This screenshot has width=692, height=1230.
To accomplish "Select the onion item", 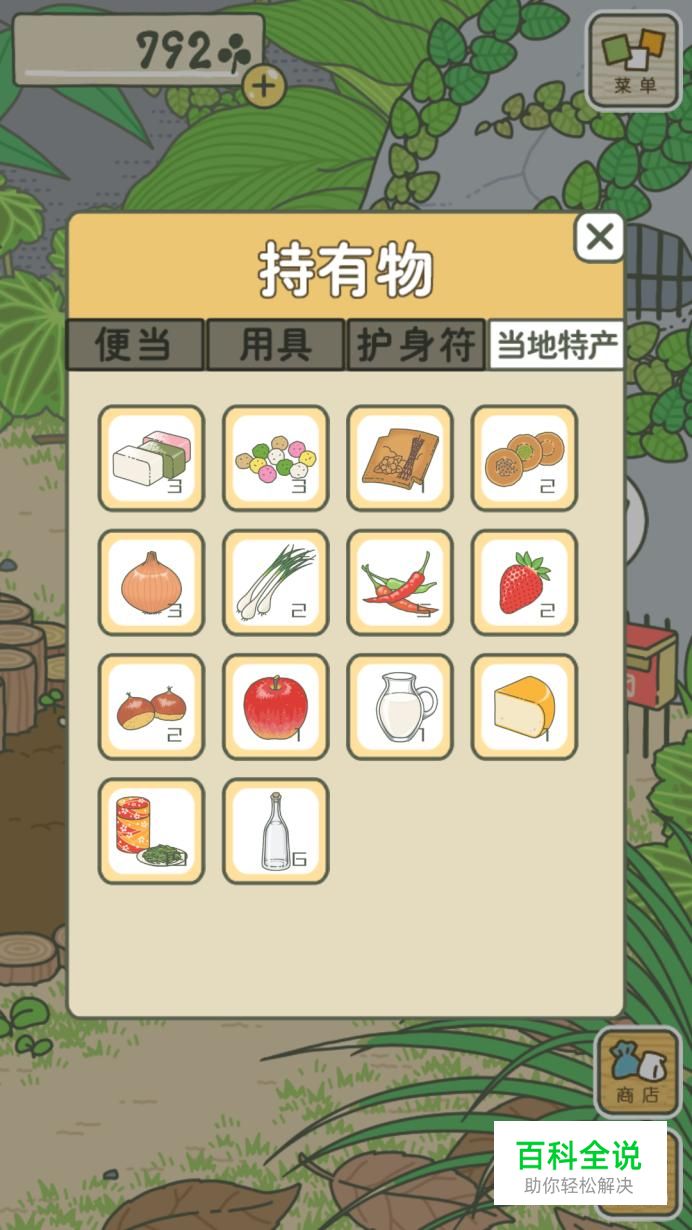I will 151,582.
